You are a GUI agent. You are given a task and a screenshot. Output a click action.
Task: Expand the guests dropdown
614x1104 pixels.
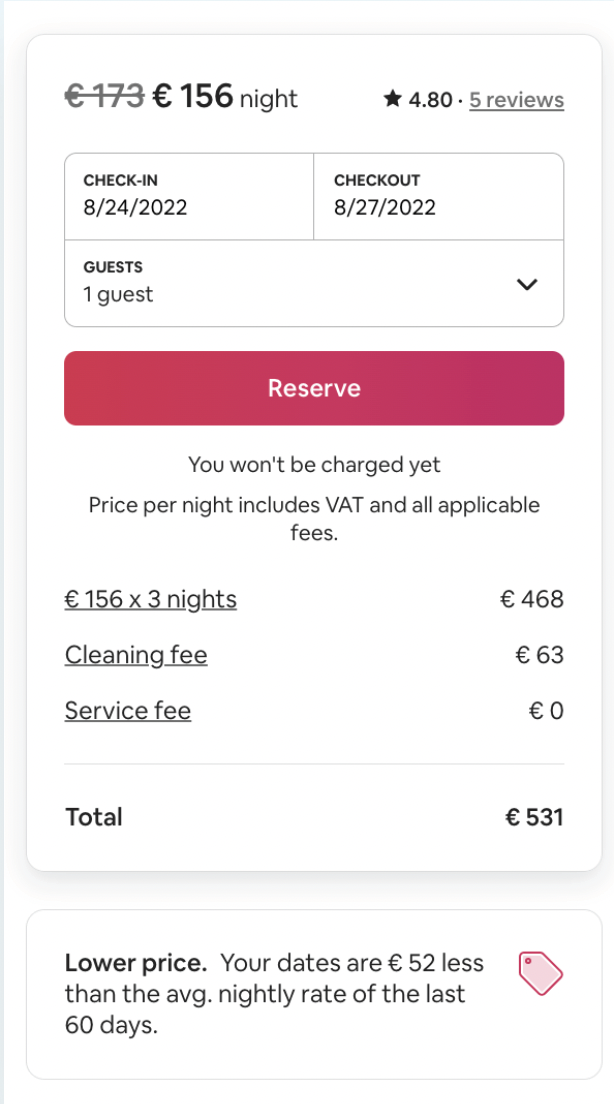point(314,284)
